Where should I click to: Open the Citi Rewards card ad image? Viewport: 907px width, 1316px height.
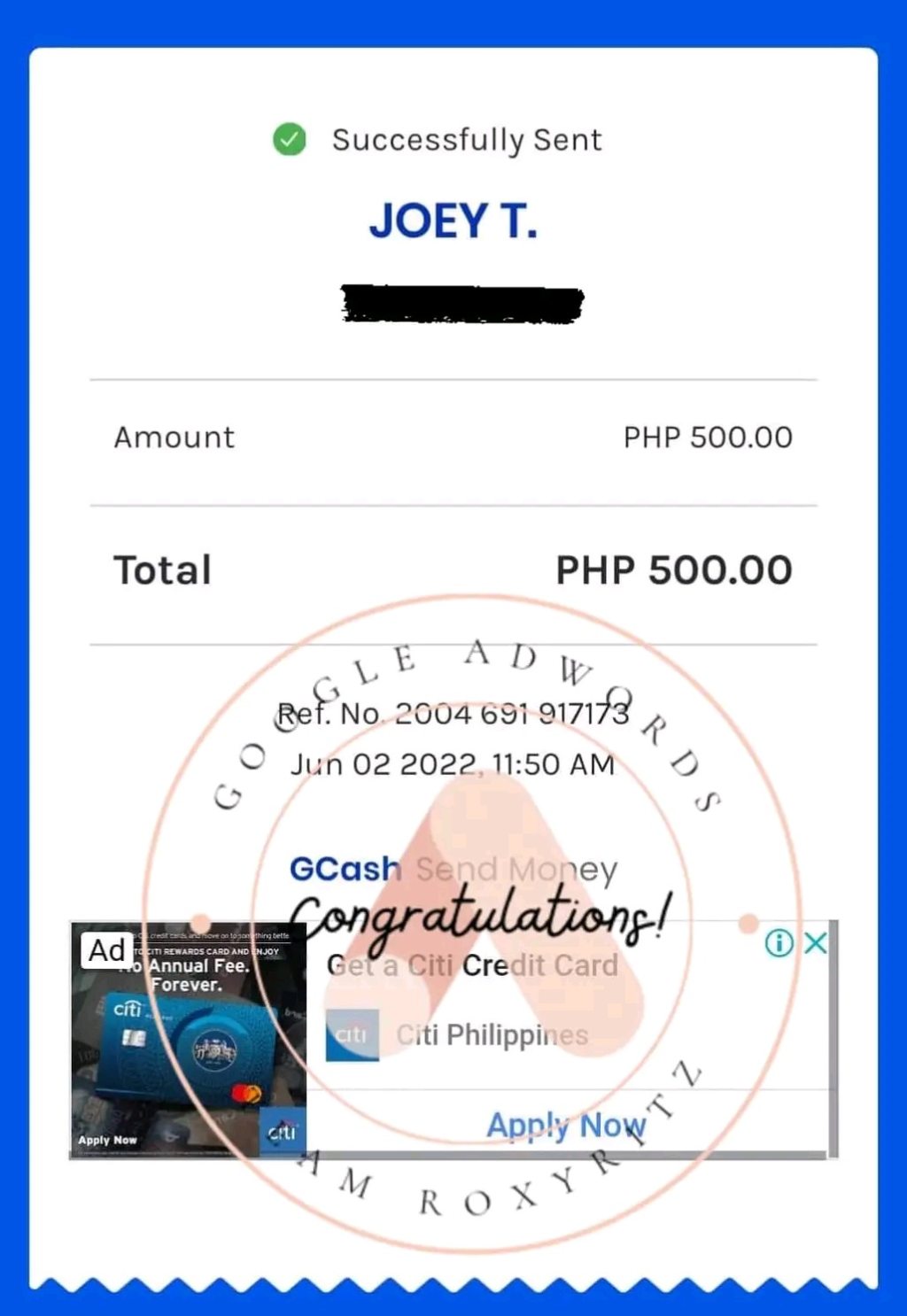pyautogui.click(x=189, y=1041)
